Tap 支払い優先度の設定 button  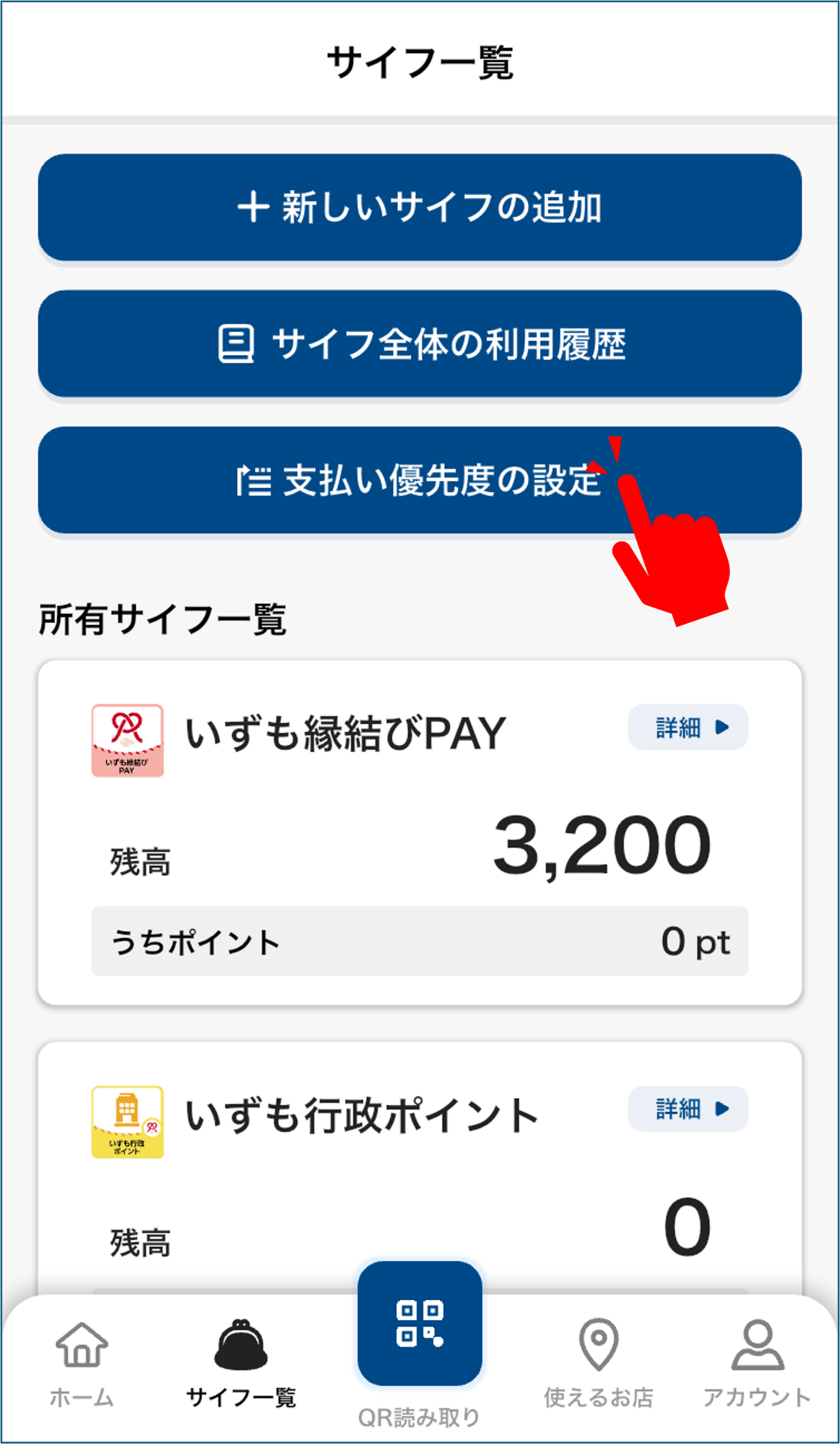pyautogui.click(x=419, y=482)
